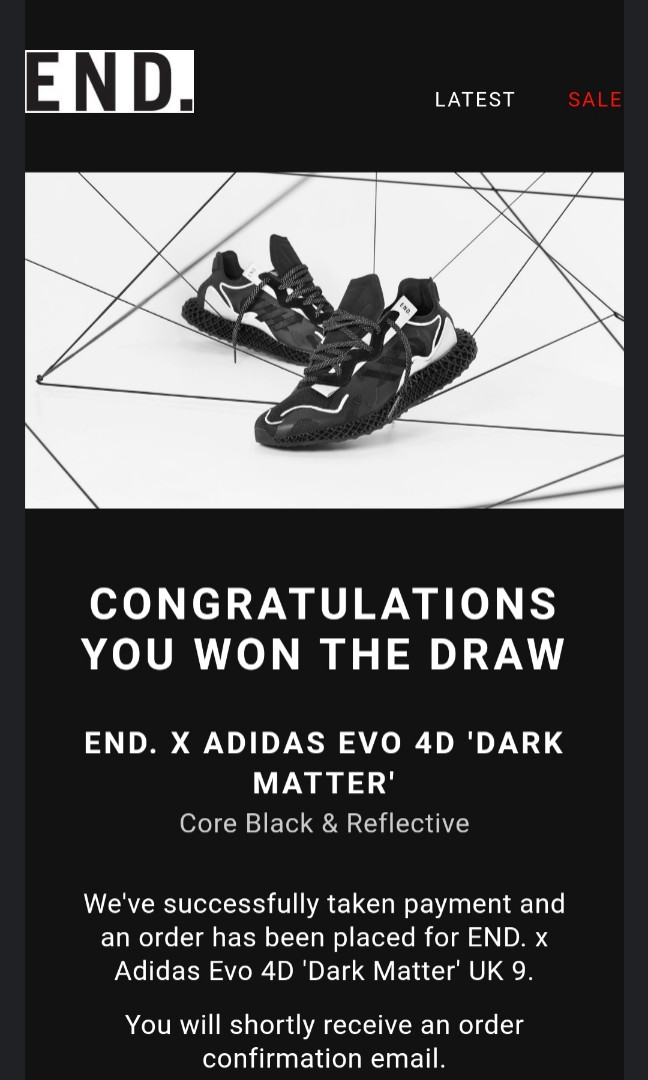Open the END. logo homepage link
Image resolution: width=648 pixels, height=1080 pixels.
point(109,81)
